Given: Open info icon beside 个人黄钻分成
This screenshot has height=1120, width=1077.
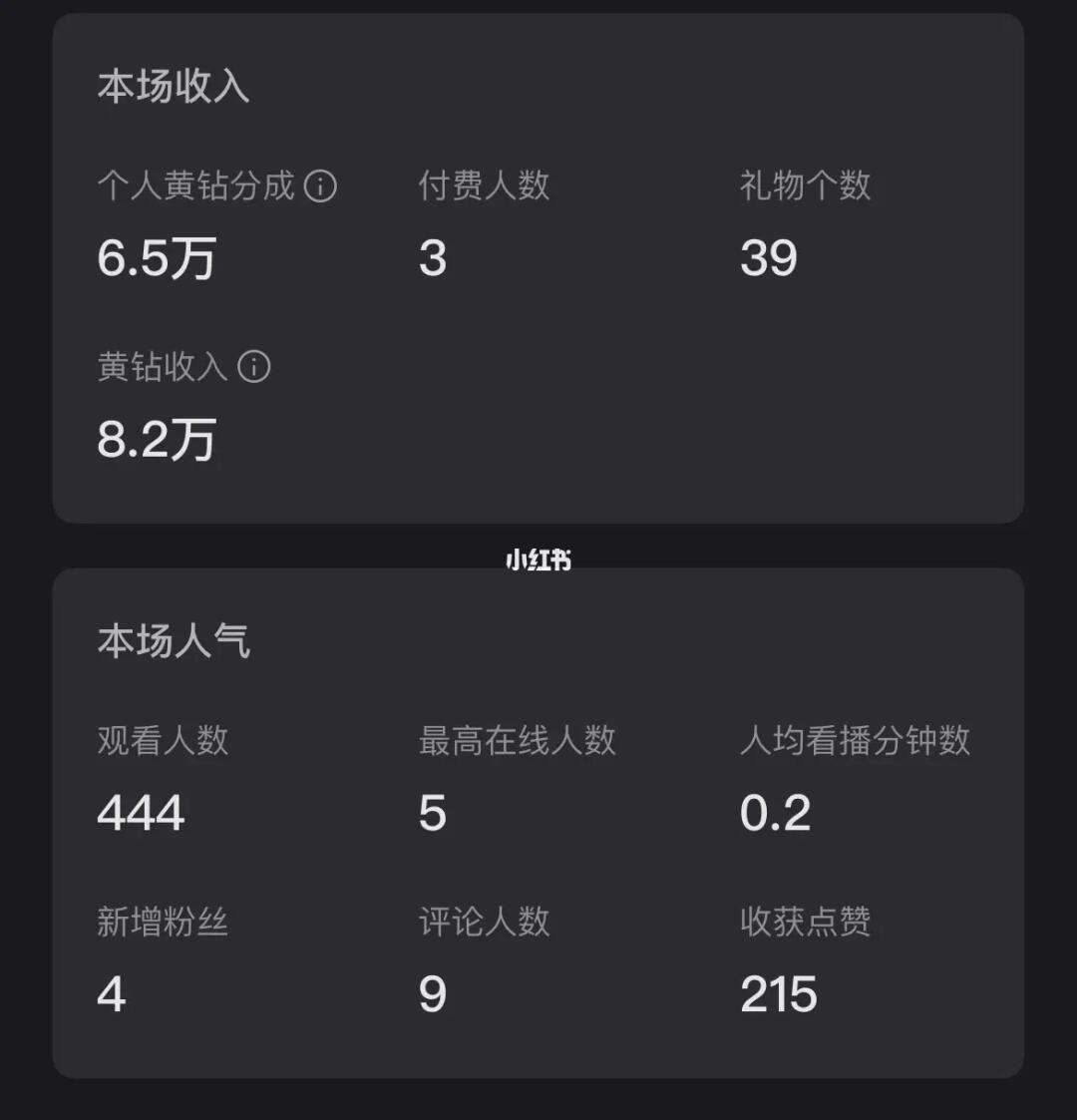Looking at the screenshot, I should pos(320,187).
